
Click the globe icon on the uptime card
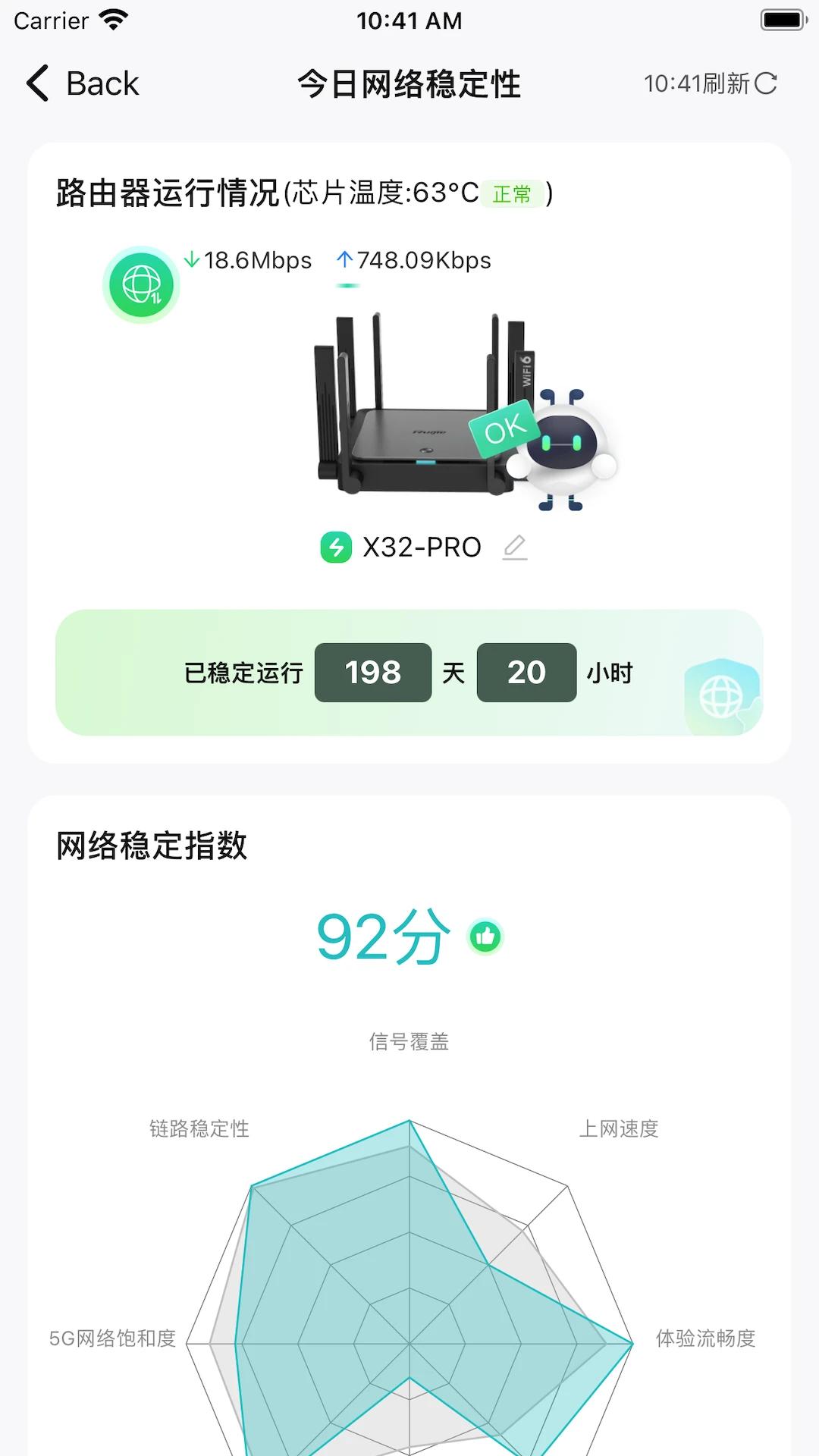pos(721,698)
